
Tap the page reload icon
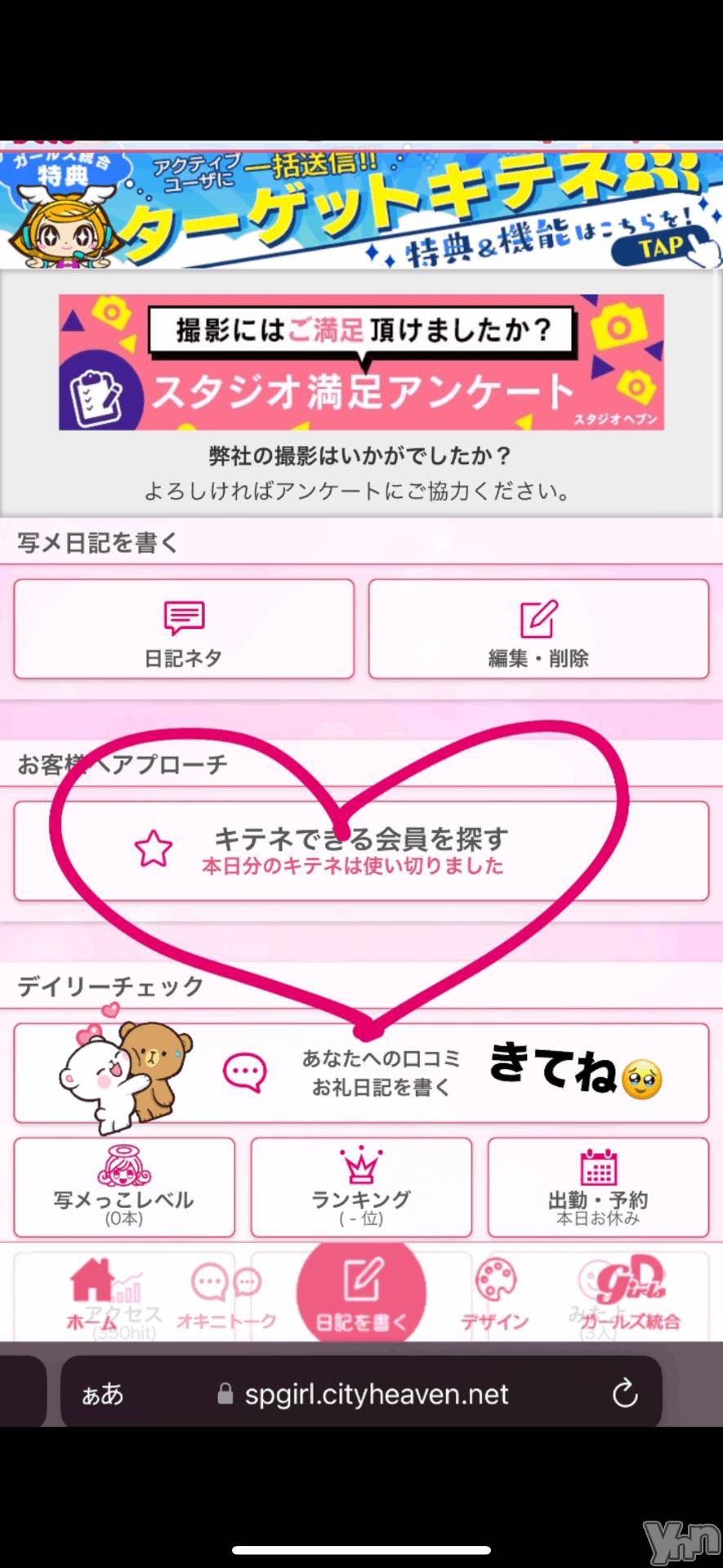coord(626,1394)
